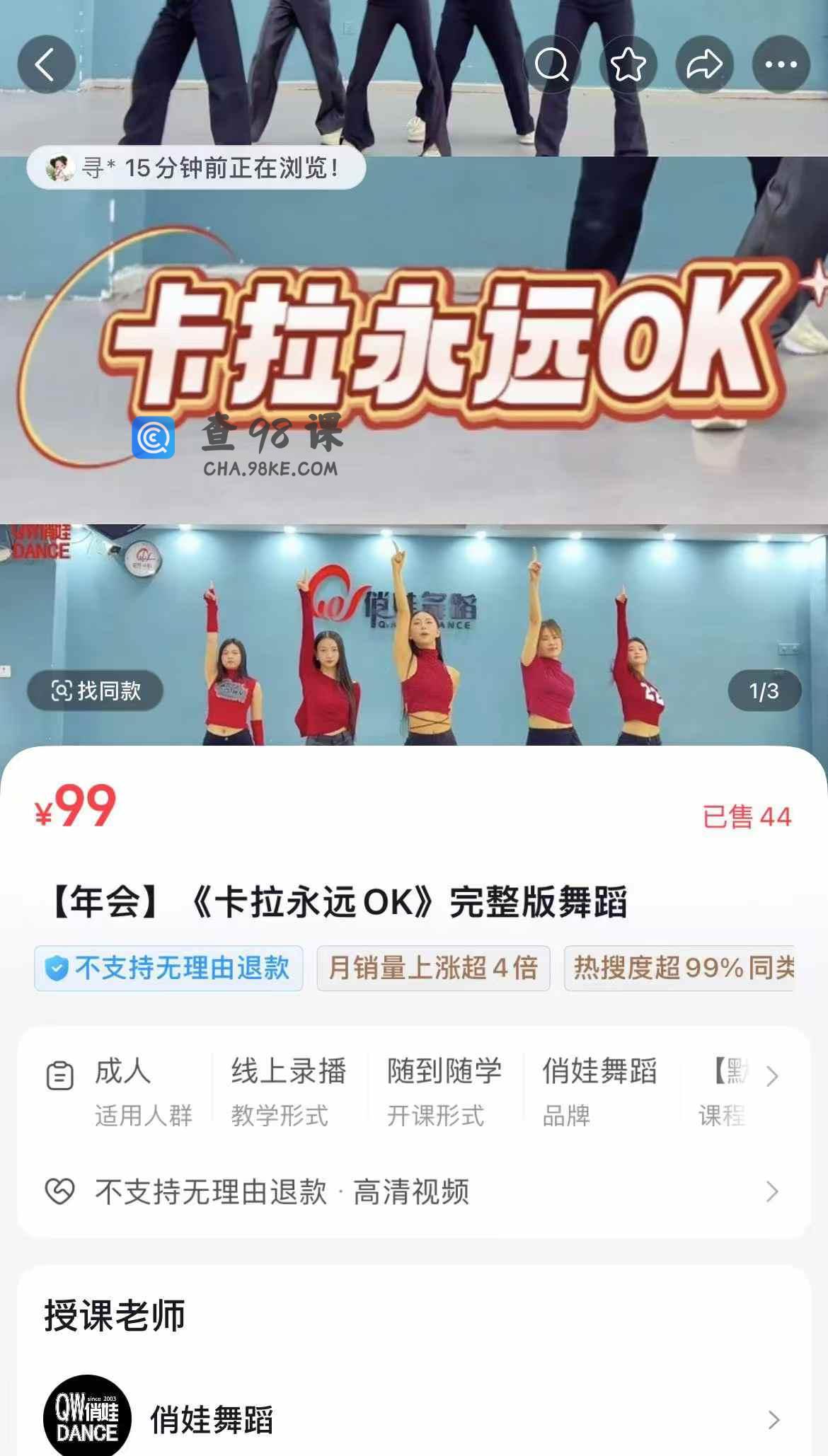Open the 不支持无理由退款 badge chip

pos(168,968)
